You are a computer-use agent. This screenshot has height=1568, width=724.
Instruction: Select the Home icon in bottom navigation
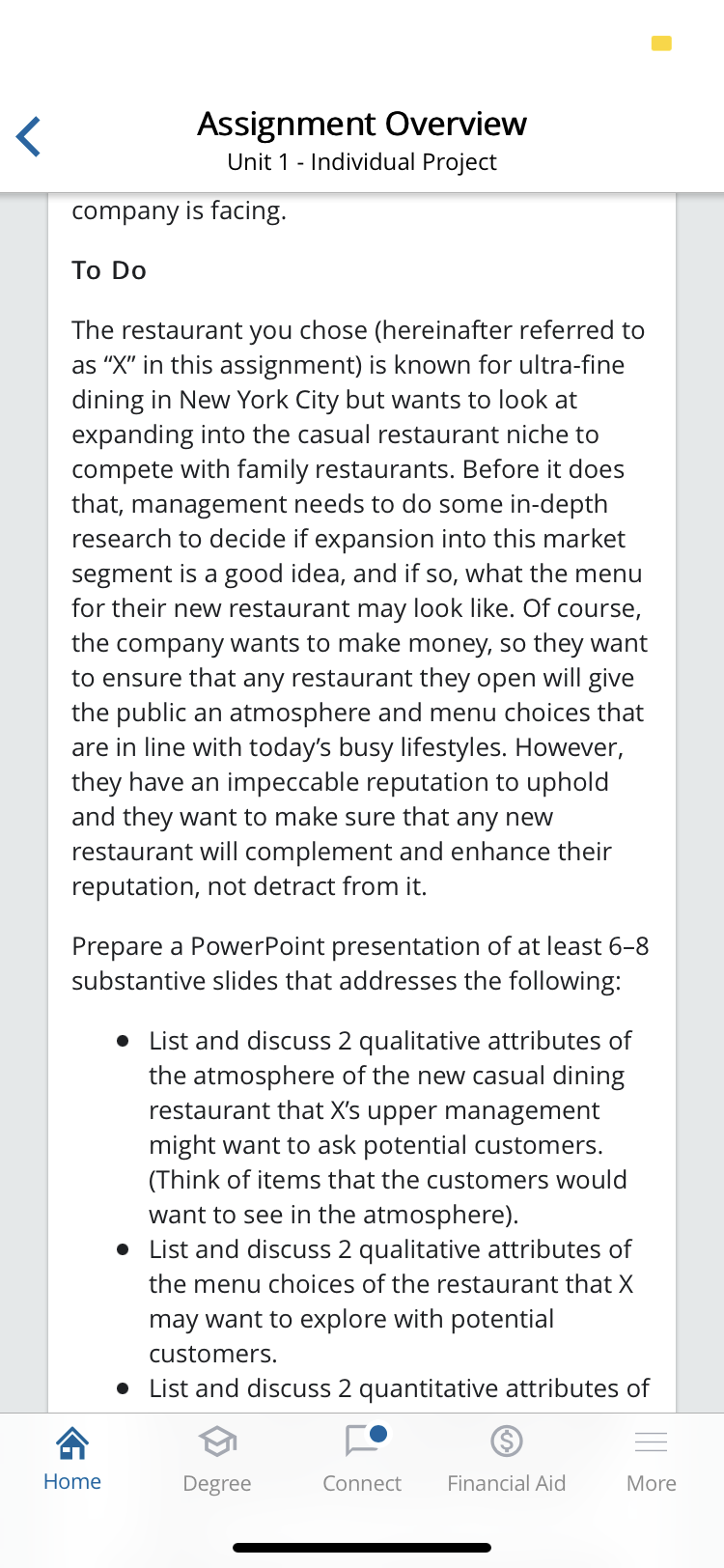[71, 1442]
